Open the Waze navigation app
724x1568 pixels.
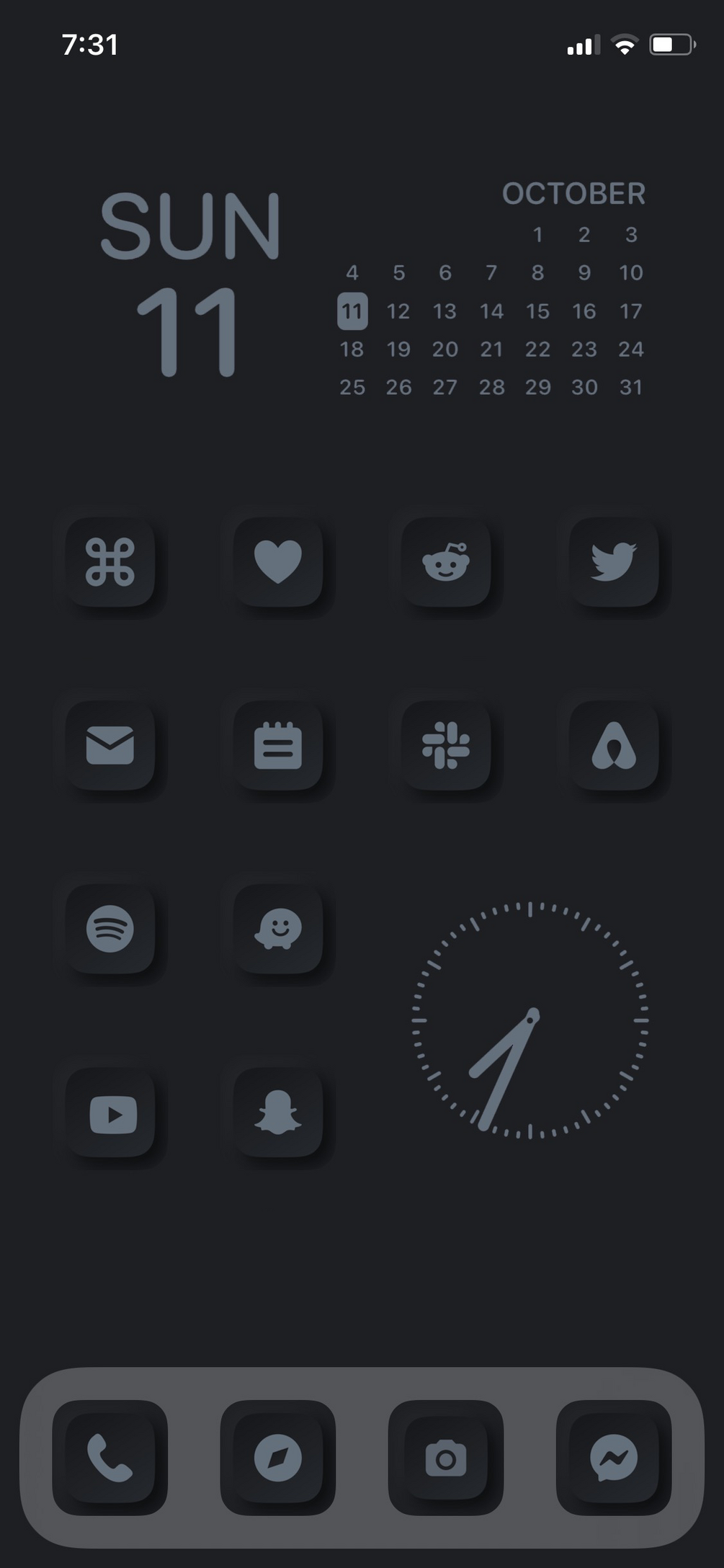point(278,929)
